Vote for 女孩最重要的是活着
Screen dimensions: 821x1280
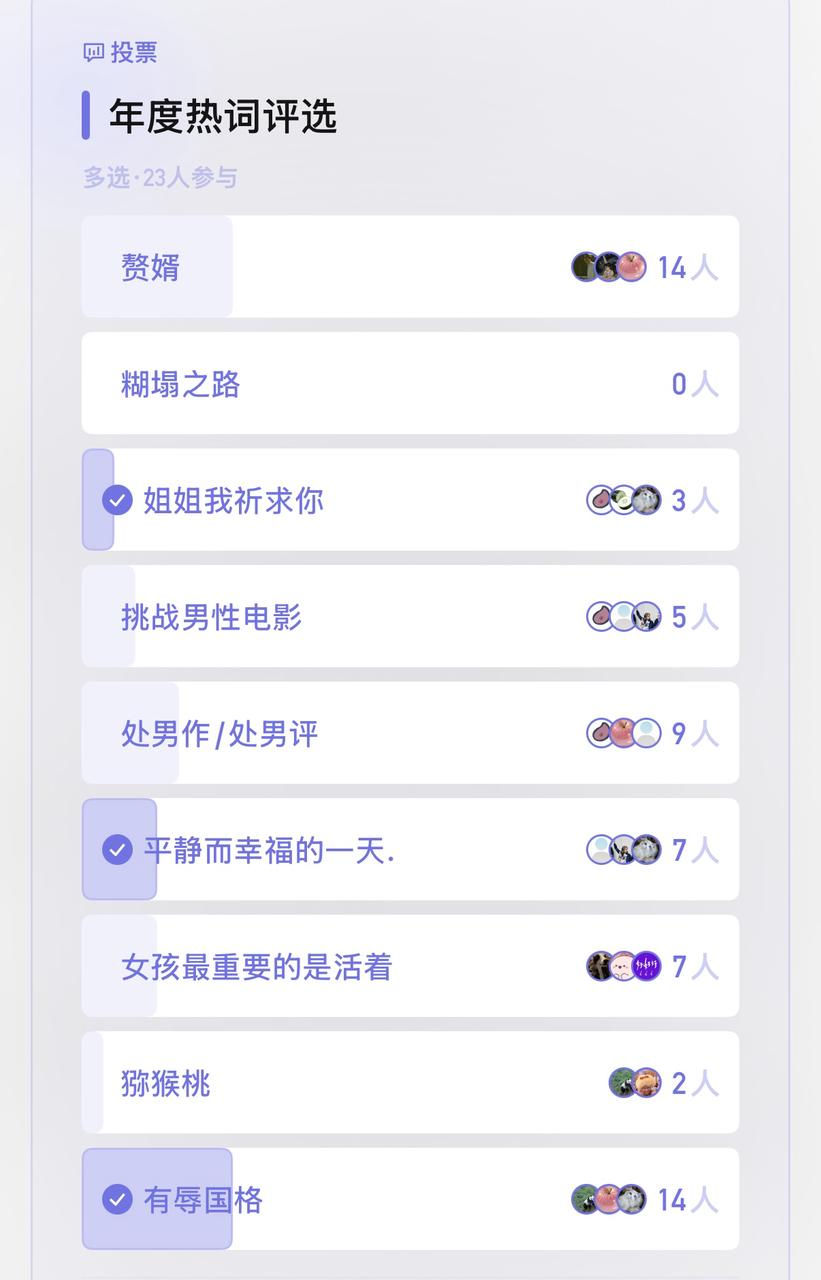pyautogui.click(x=256, y=967)
